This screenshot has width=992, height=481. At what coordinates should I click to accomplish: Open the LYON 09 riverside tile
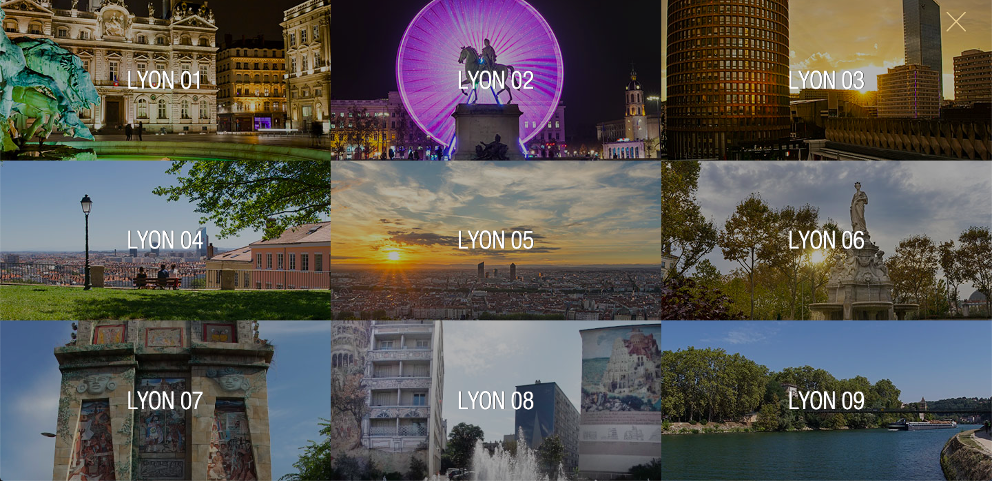tap(826, 400)
